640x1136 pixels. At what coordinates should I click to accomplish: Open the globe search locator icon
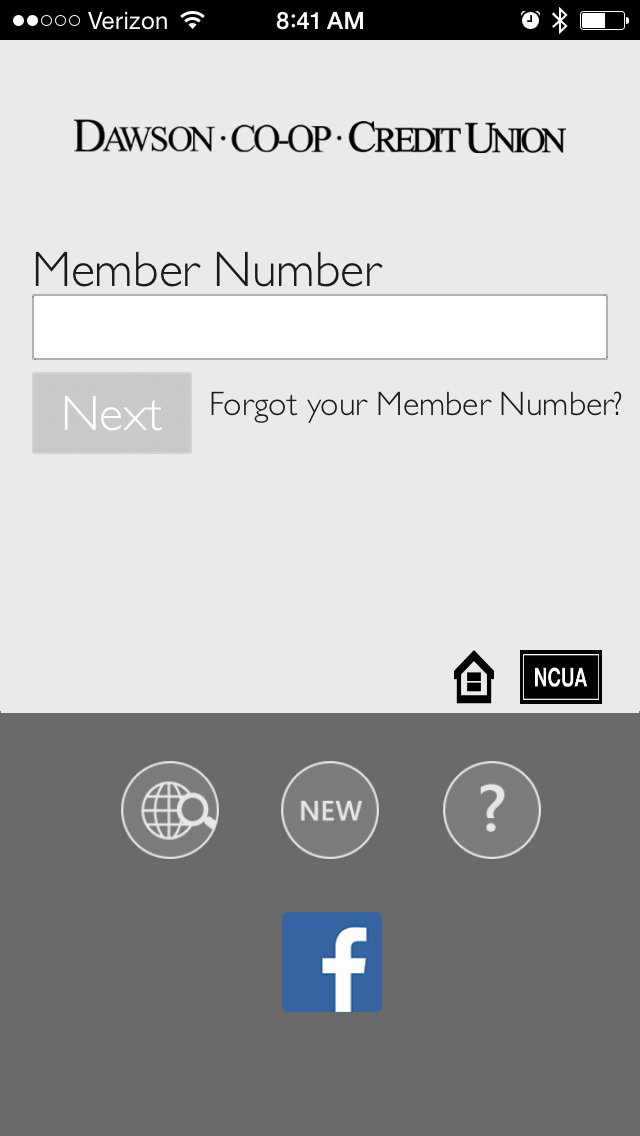[x=170, y=810]
